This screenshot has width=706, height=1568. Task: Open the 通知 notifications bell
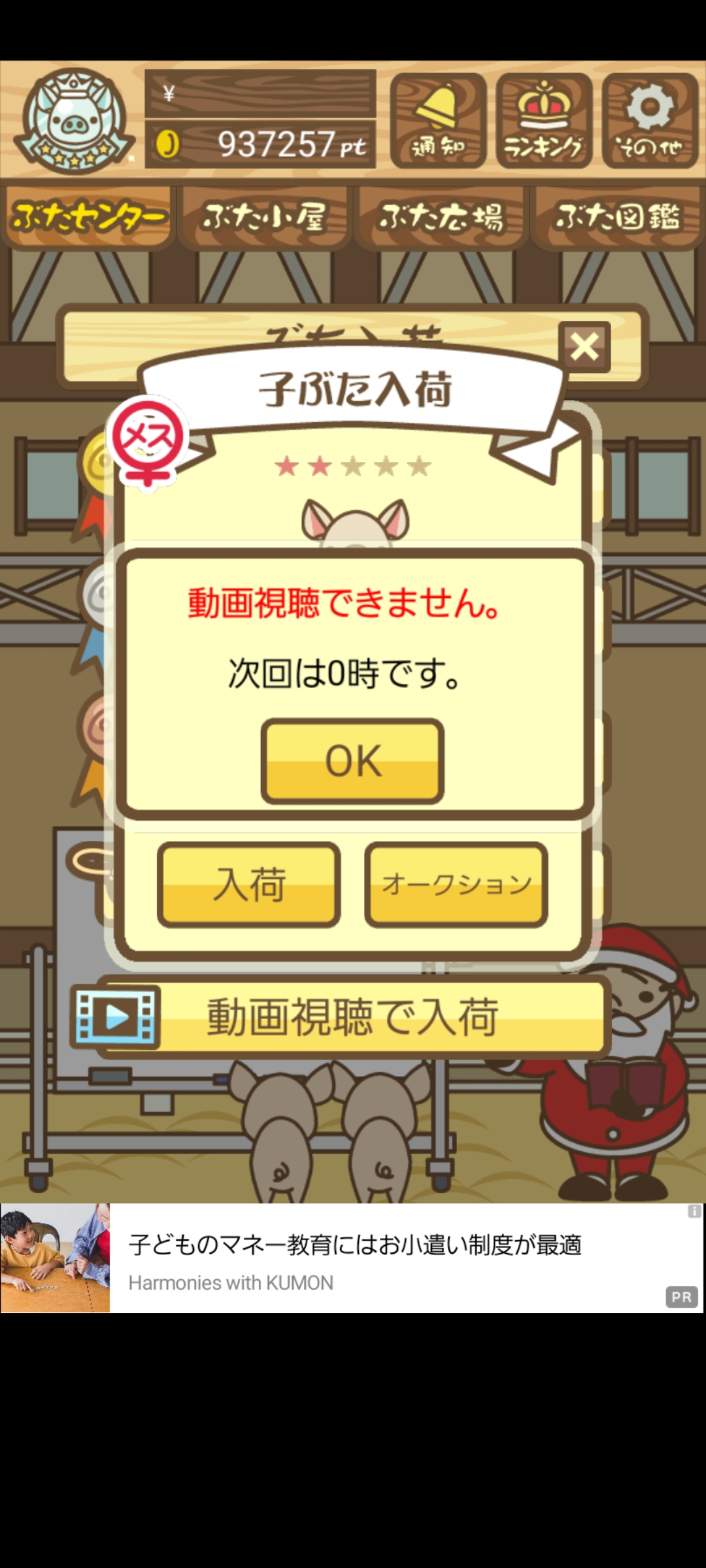439,121
